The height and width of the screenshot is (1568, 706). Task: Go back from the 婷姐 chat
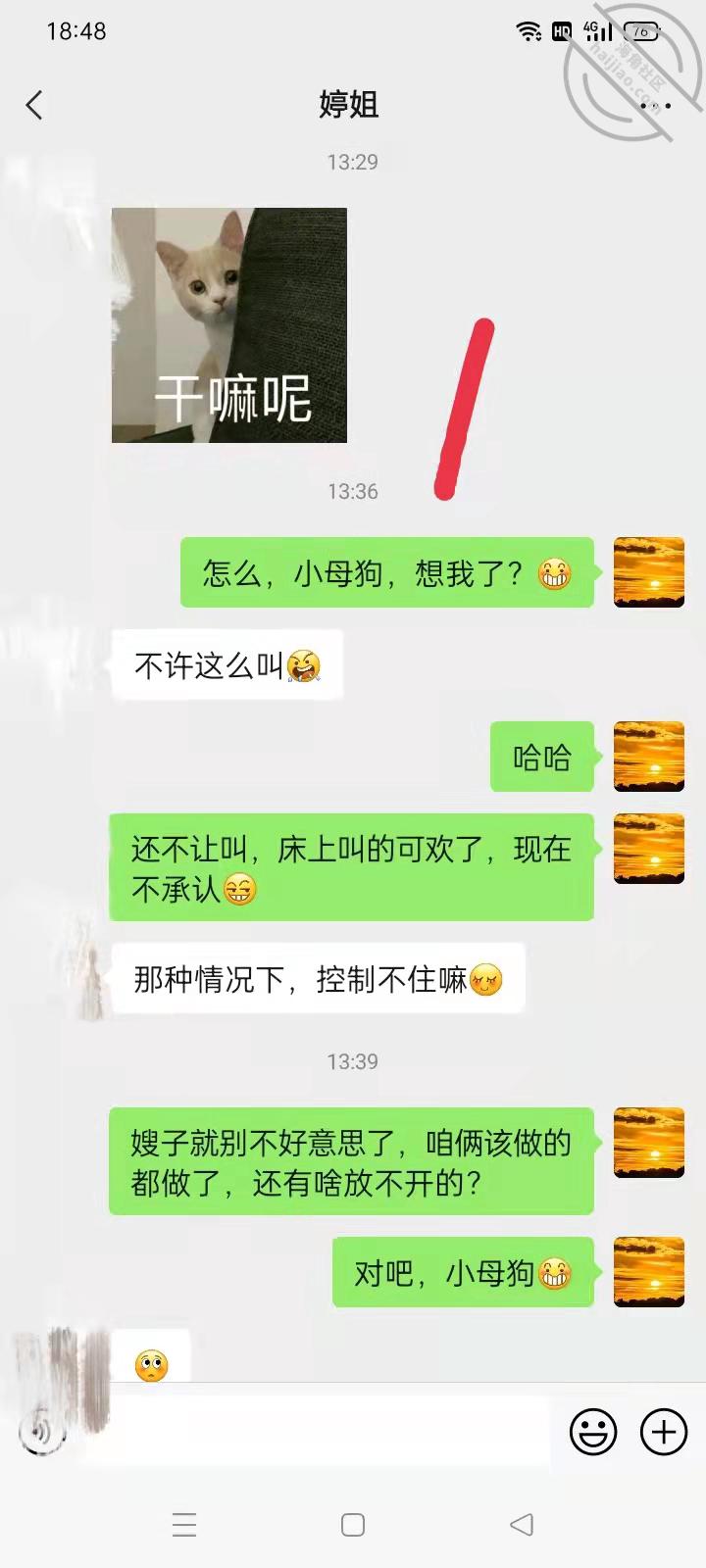pos(35,105)
